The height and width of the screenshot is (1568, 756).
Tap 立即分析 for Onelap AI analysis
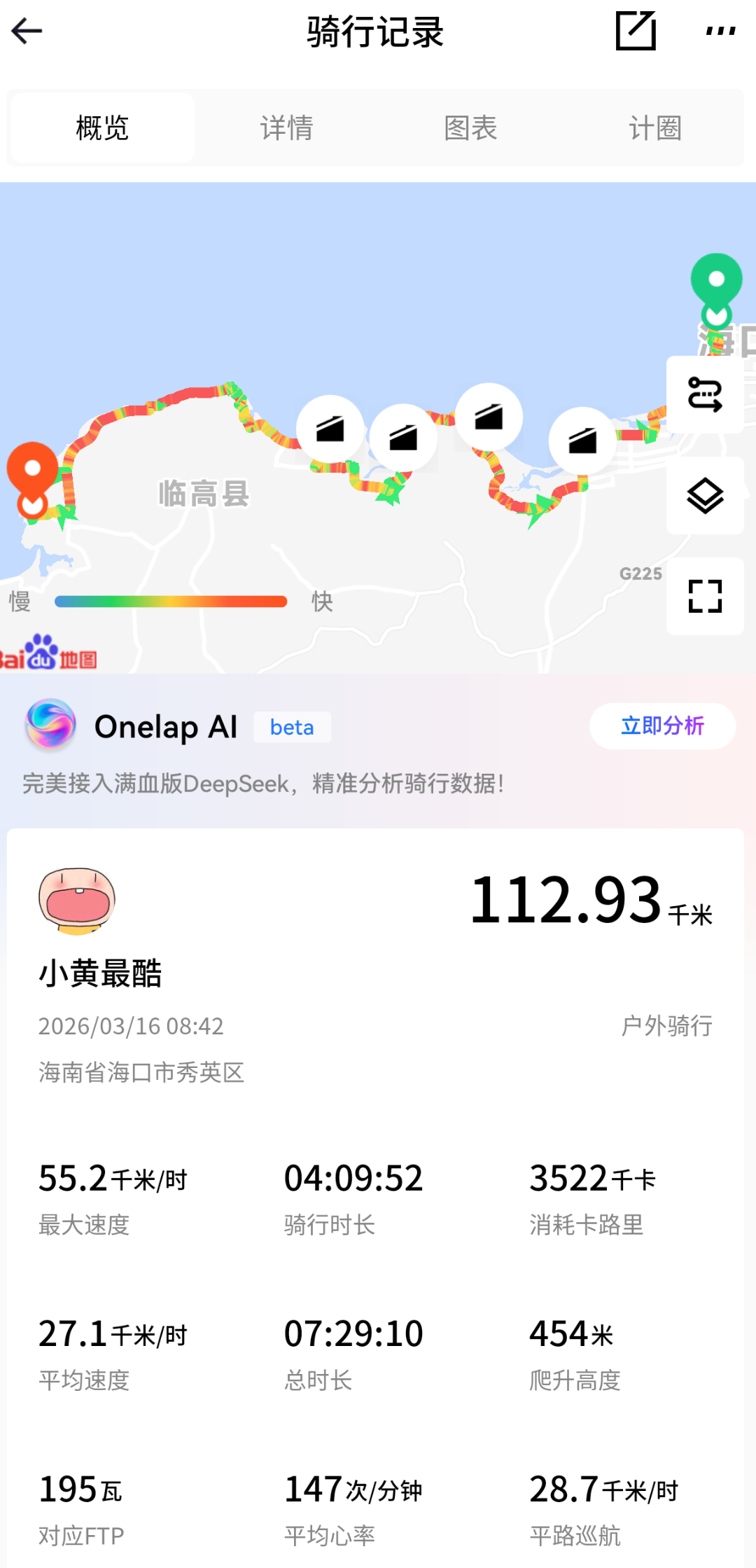click(661, 726)
